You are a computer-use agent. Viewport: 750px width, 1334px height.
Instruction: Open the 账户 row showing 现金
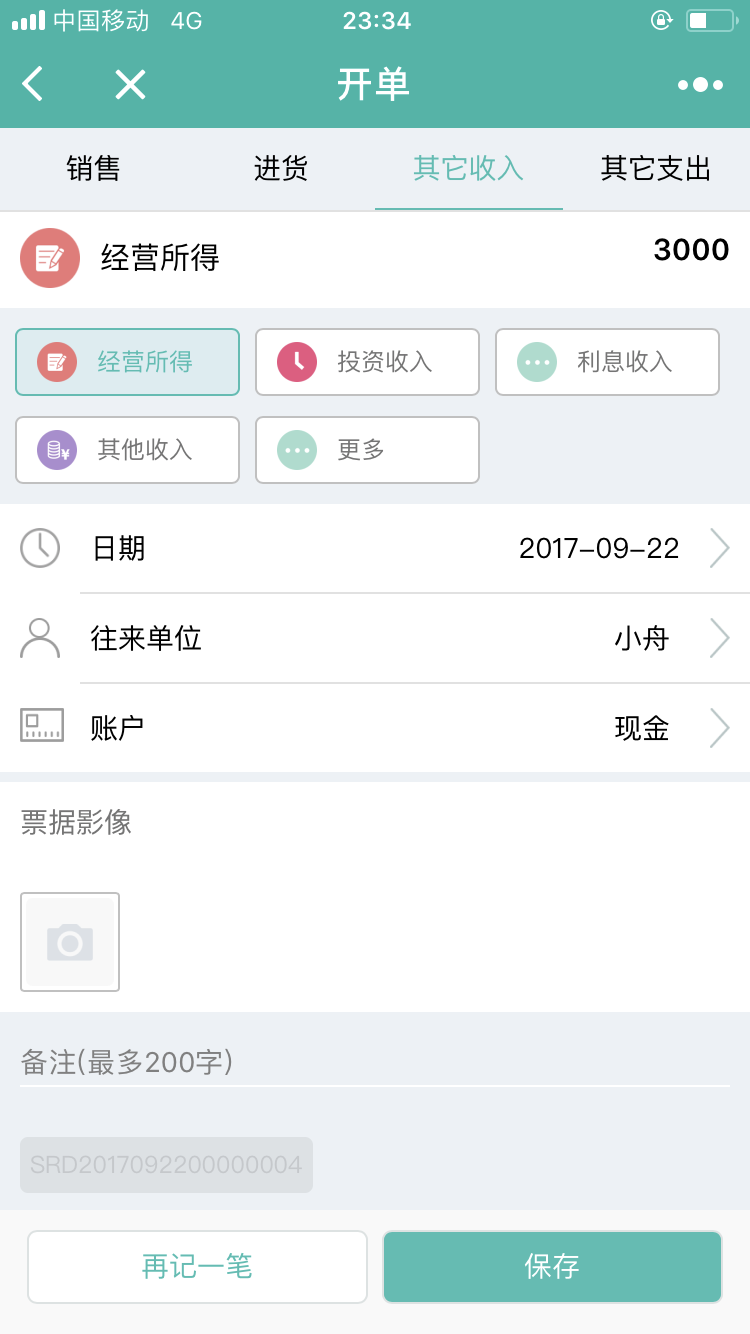pos(375,728)
